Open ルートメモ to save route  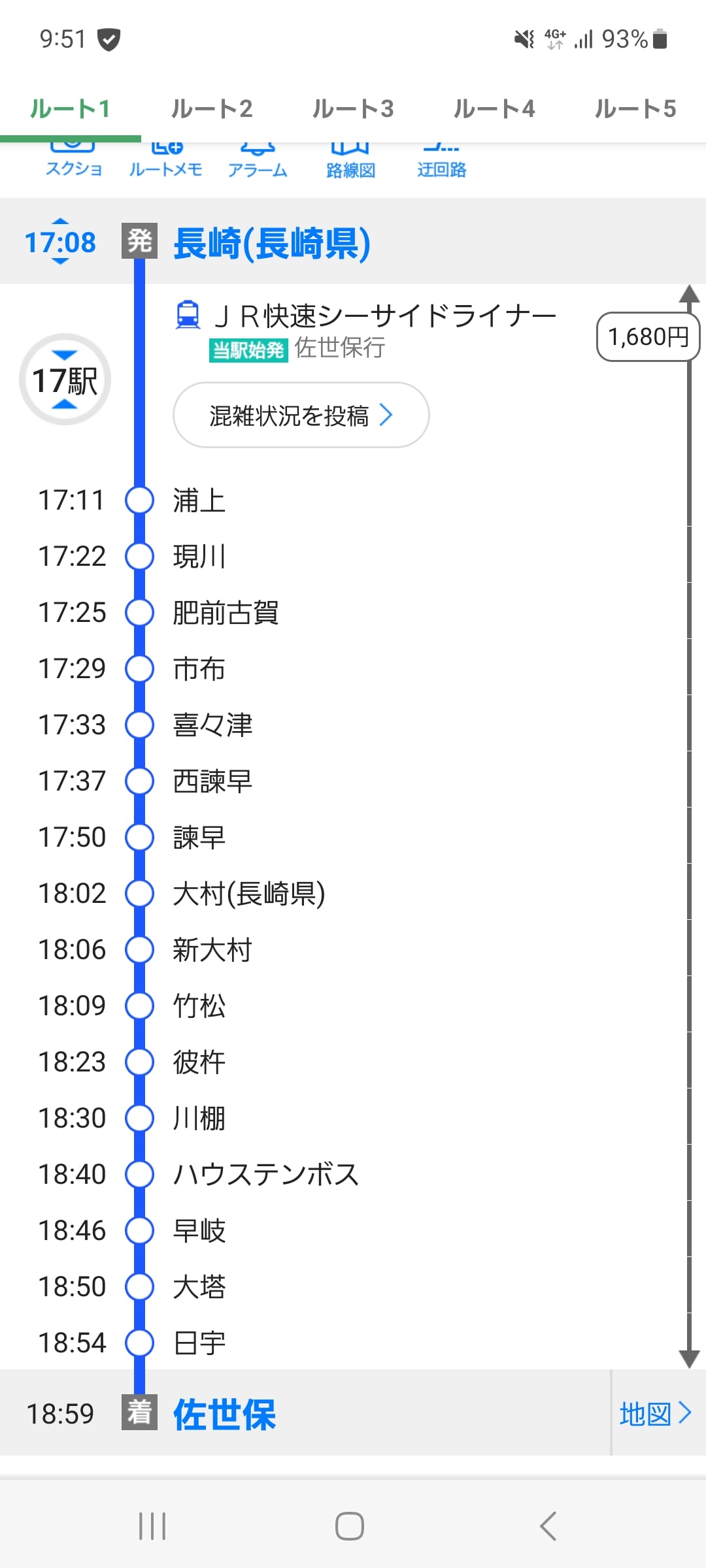click(x=165, y=162)
